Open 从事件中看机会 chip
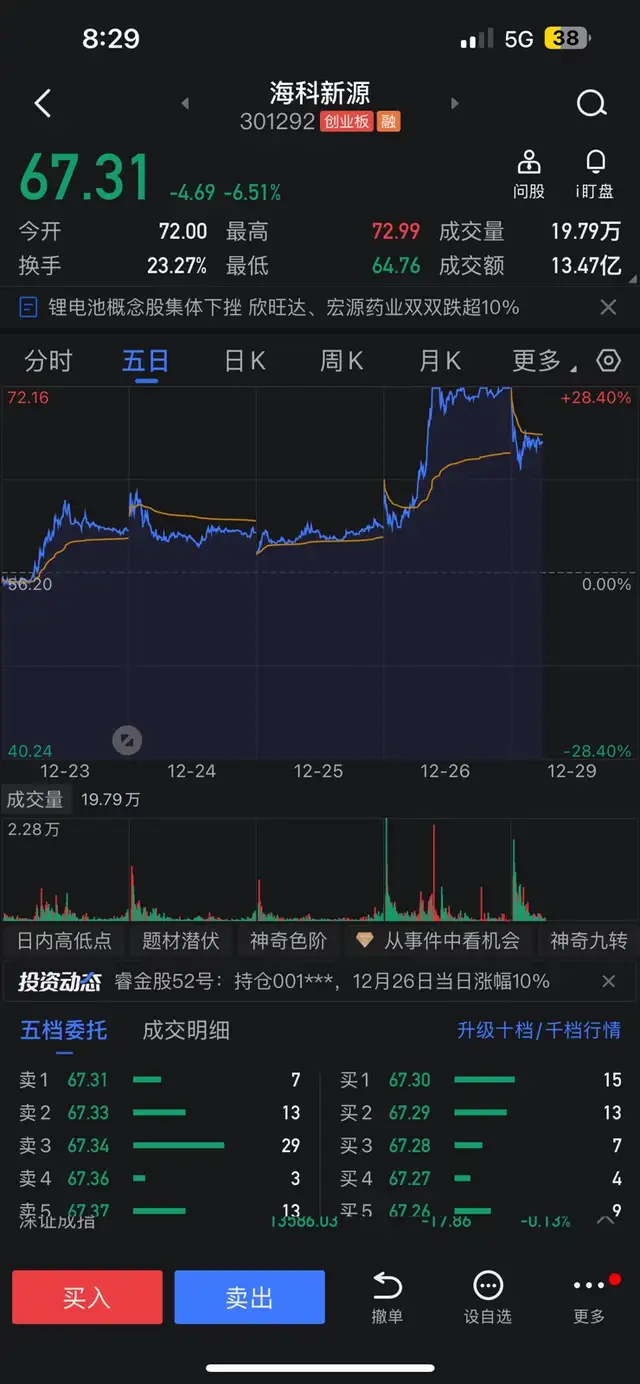640x1384 pixels. pyautogui.click(x=439, y=941)
